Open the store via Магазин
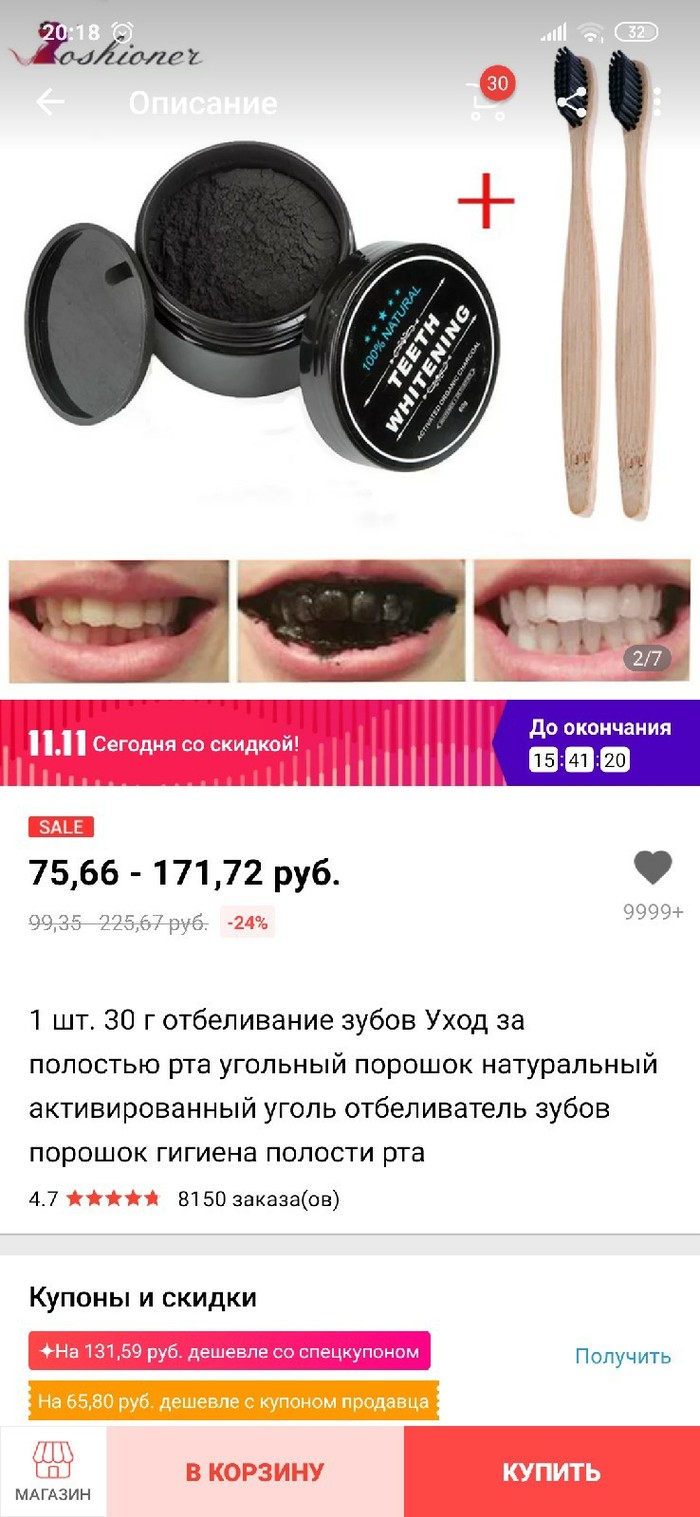The image size is (700, 1517). [x=53, y=1471]
